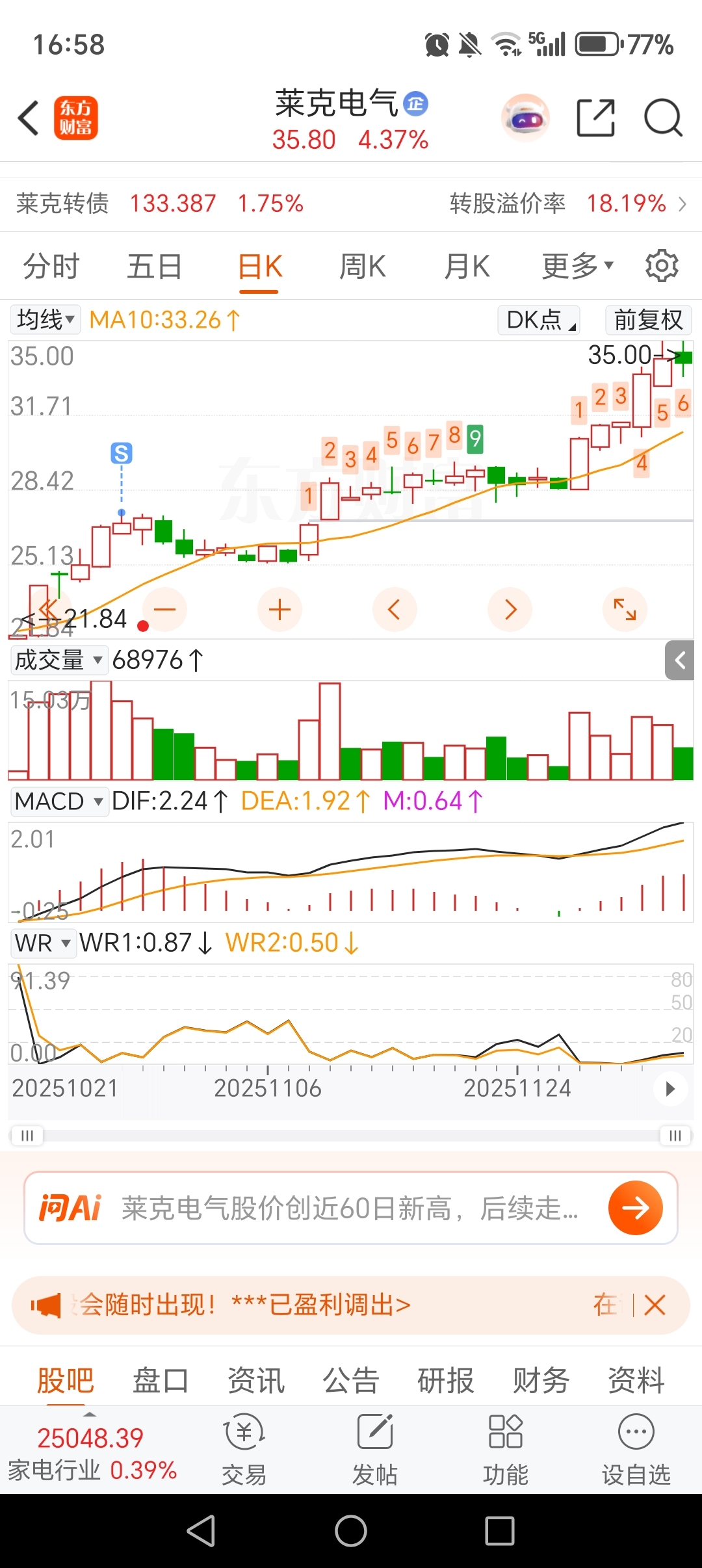The image size is (702, 1568).
Task: Open the 均线 indicator dropdown
Action: pyautogui.click(x=45, y=320)
